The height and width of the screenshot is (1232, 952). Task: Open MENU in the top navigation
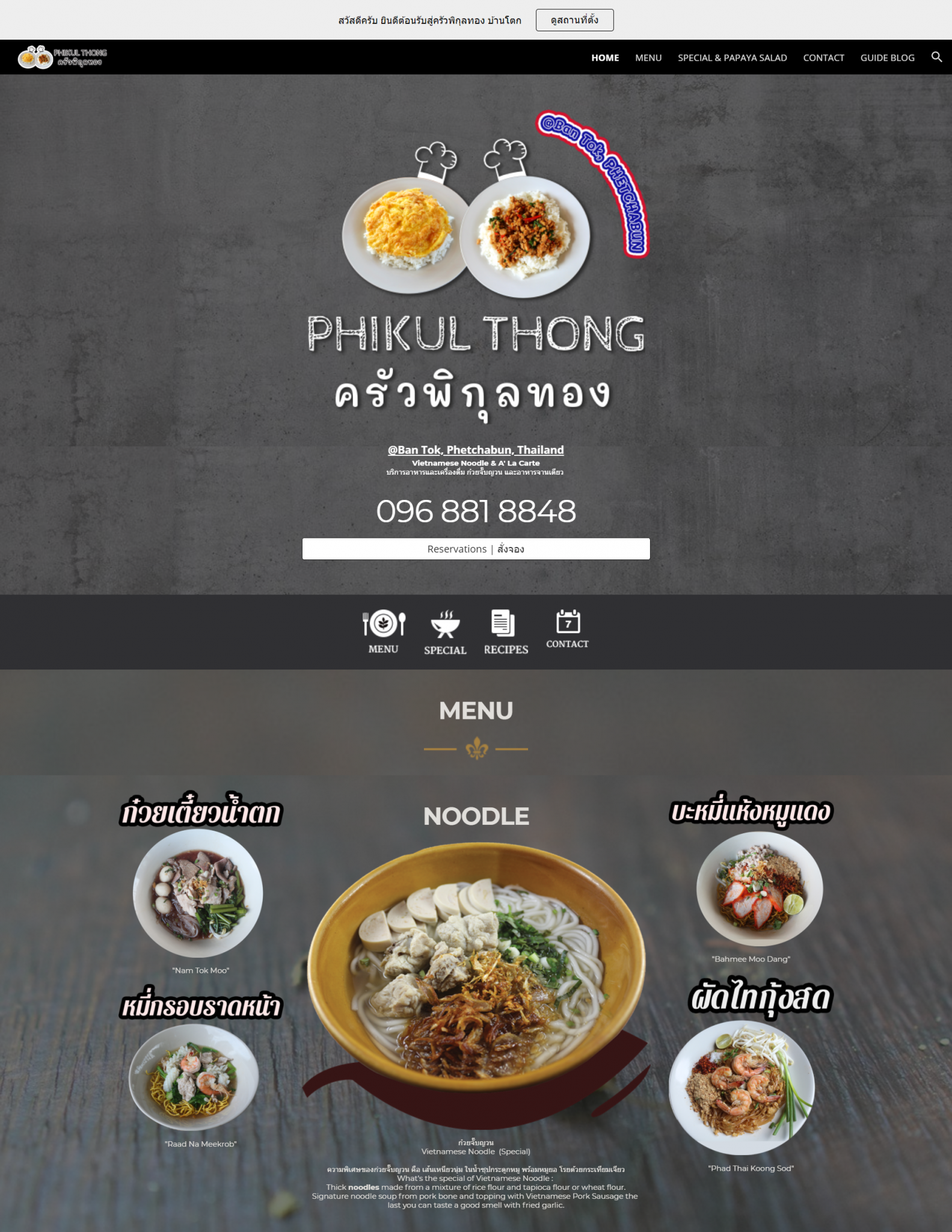(x=648, y=58)
